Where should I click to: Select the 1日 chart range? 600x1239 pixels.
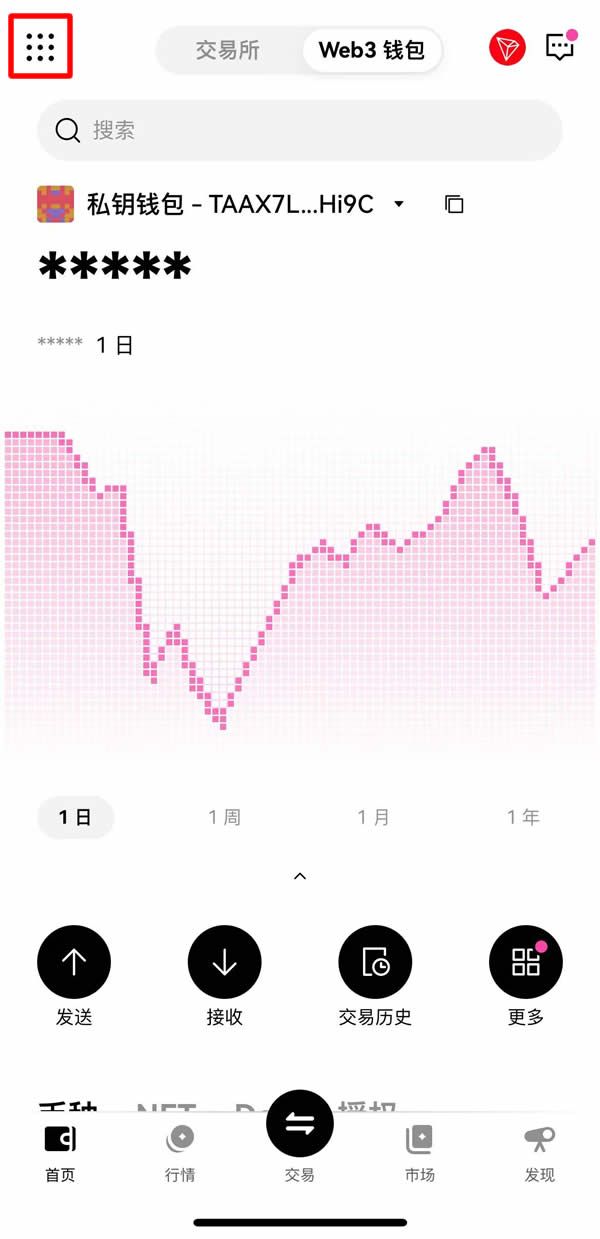click(x=75, y=817)
